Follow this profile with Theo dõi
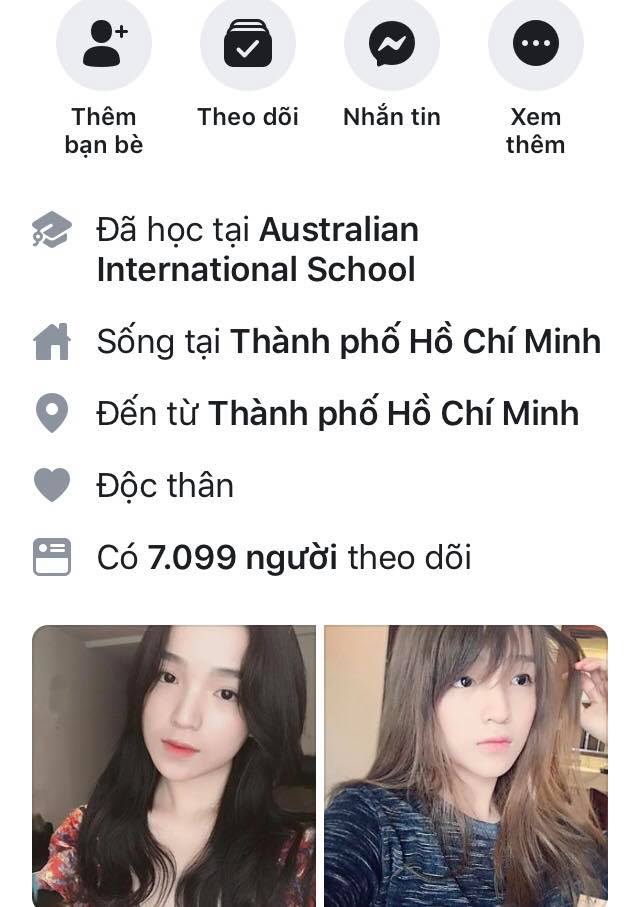 click(248, 44)
